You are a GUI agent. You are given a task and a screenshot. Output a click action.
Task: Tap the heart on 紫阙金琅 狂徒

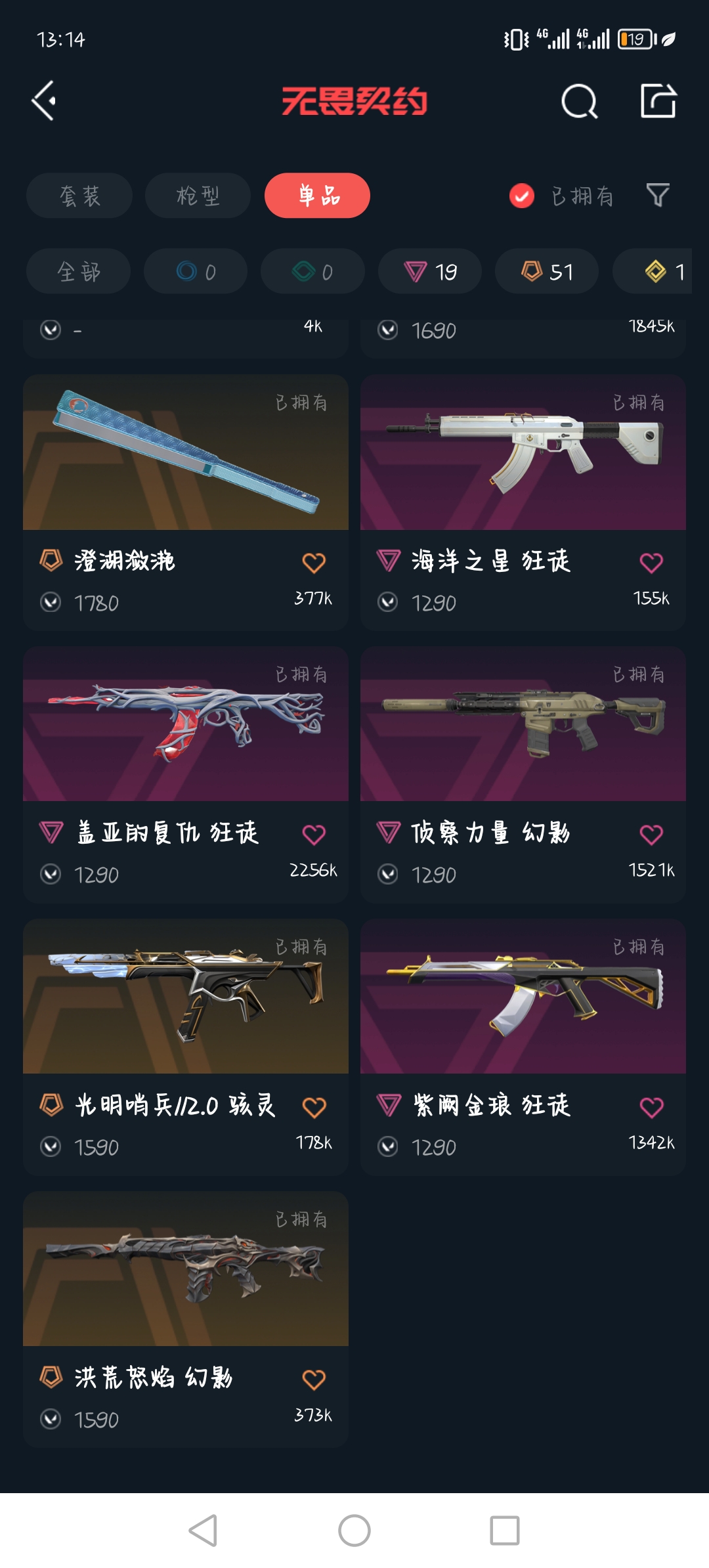pyautogui.click(x=651, y=1107)
